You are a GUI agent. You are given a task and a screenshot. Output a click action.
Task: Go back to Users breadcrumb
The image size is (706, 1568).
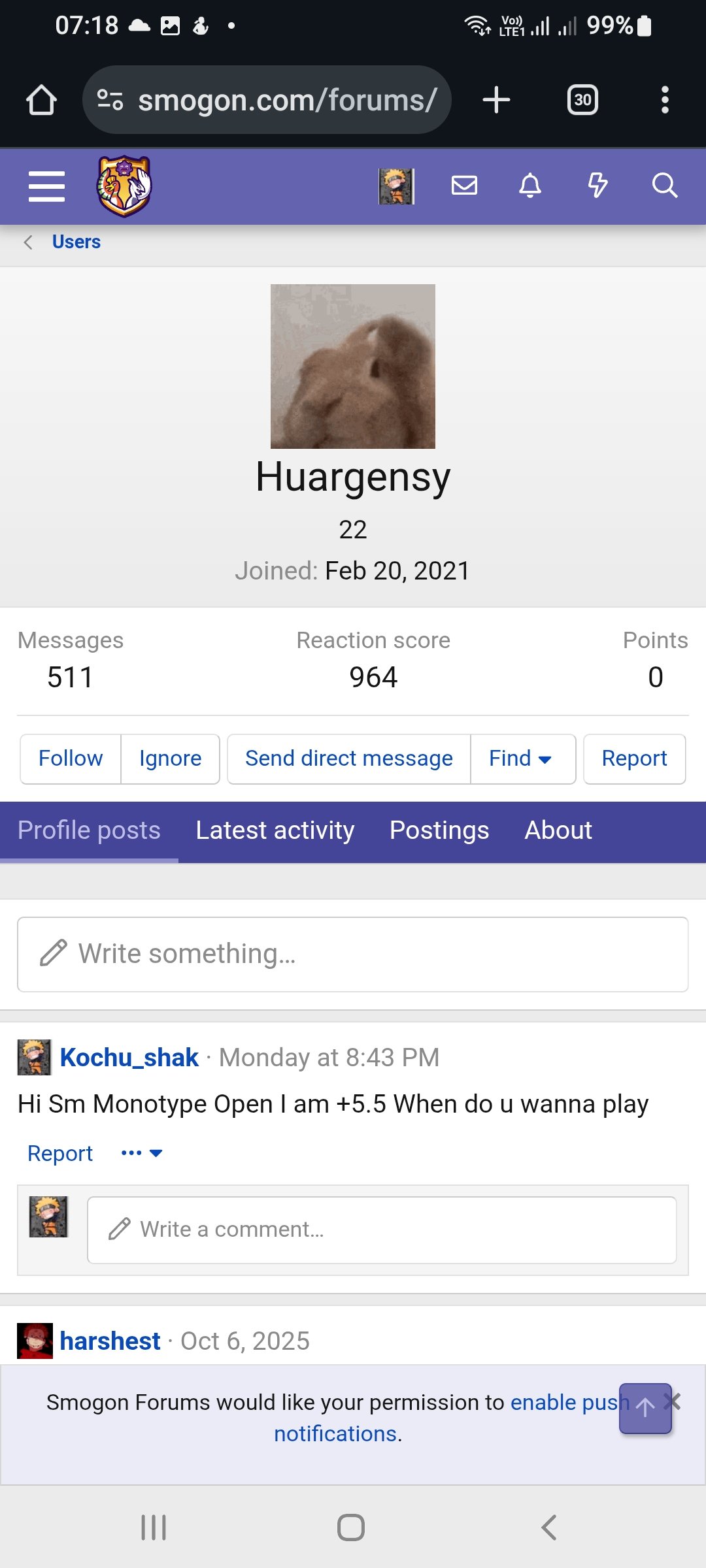click(x=76, y=242)
